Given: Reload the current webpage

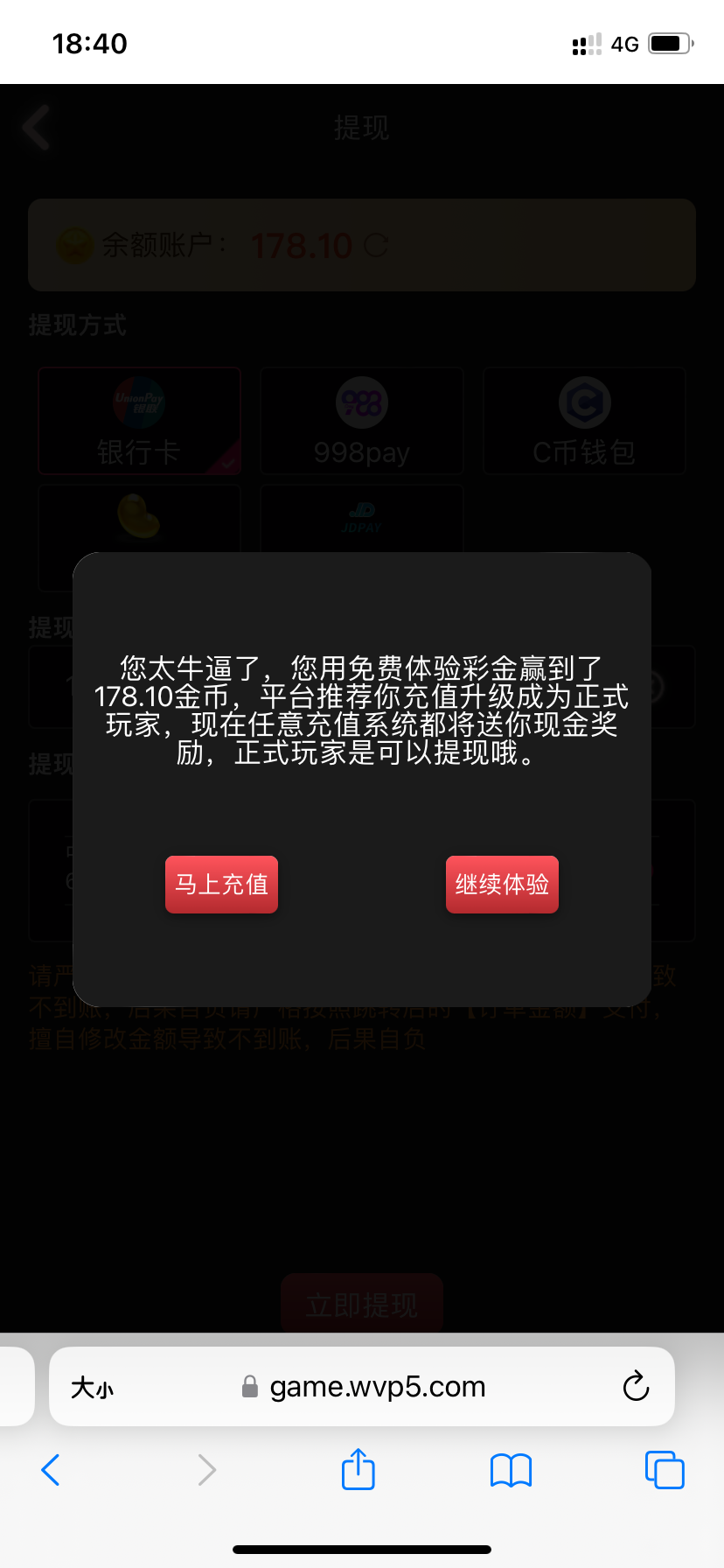Looking at the screenshot, I should [636, 1386].
